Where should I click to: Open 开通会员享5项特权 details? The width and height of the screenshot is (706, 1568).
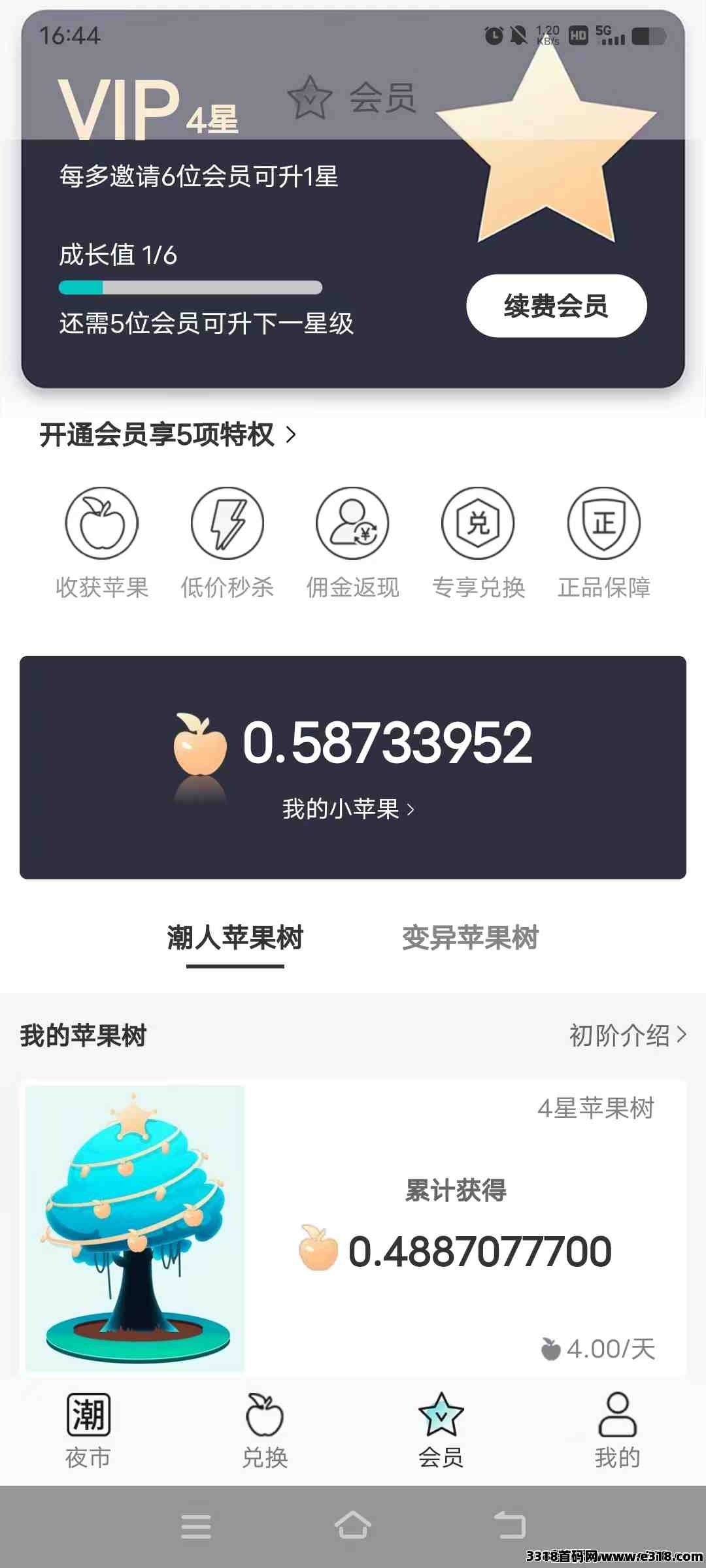168,434
